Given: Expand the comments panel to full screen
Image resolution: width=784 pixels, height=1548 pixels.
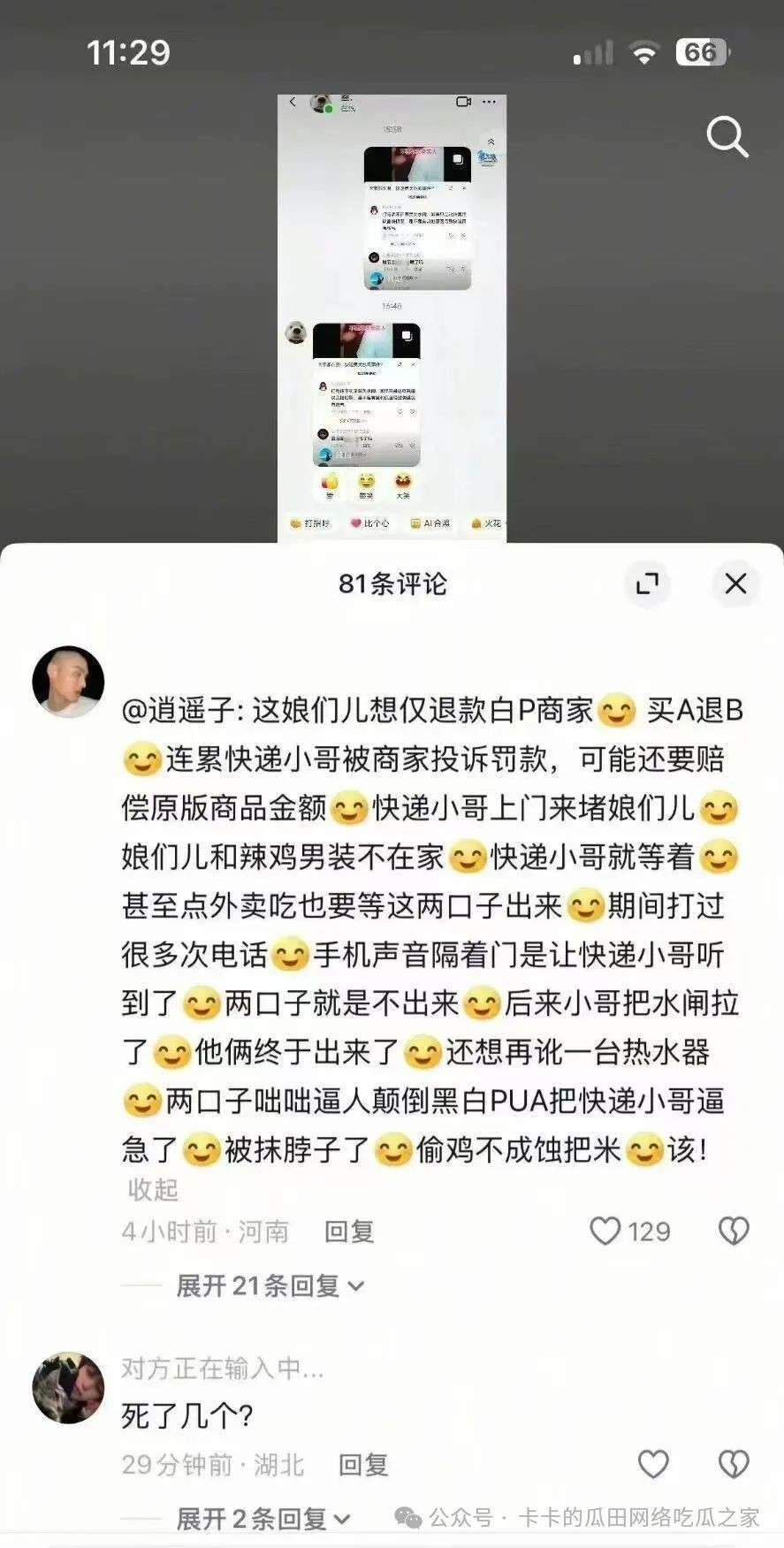Looking at the screenshot, I should 647,583.
